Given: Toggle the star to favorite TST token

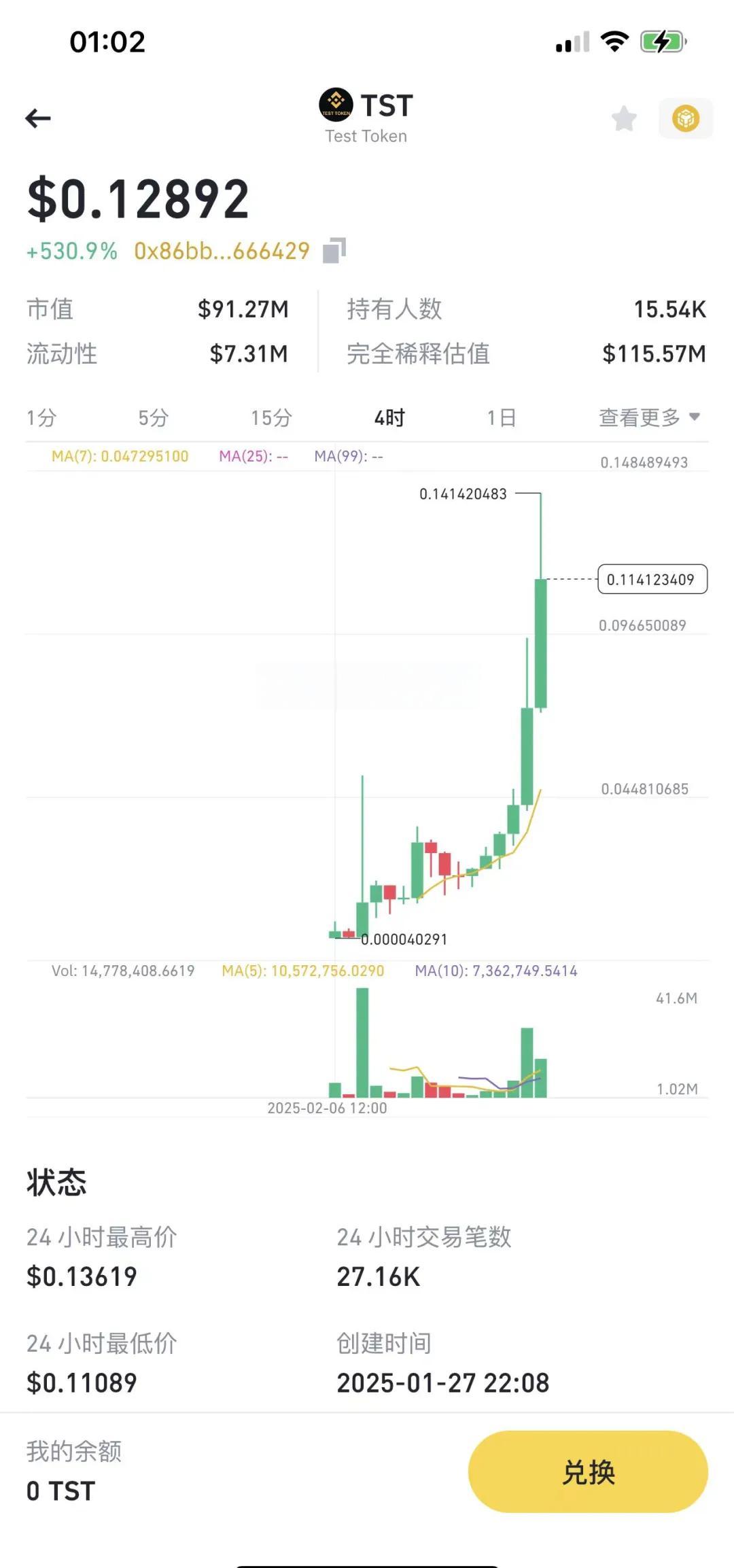Looking at the screenshot, I should click(623, 118).
